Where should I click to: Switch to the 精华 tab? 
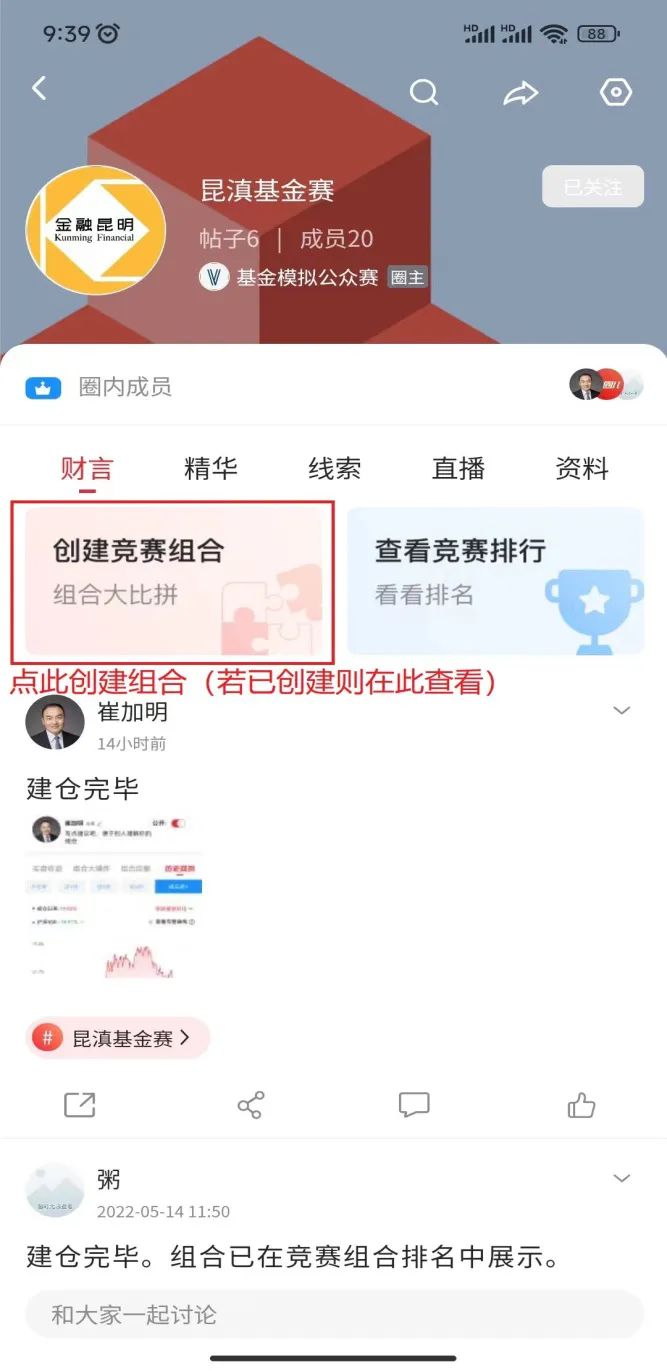211,468
